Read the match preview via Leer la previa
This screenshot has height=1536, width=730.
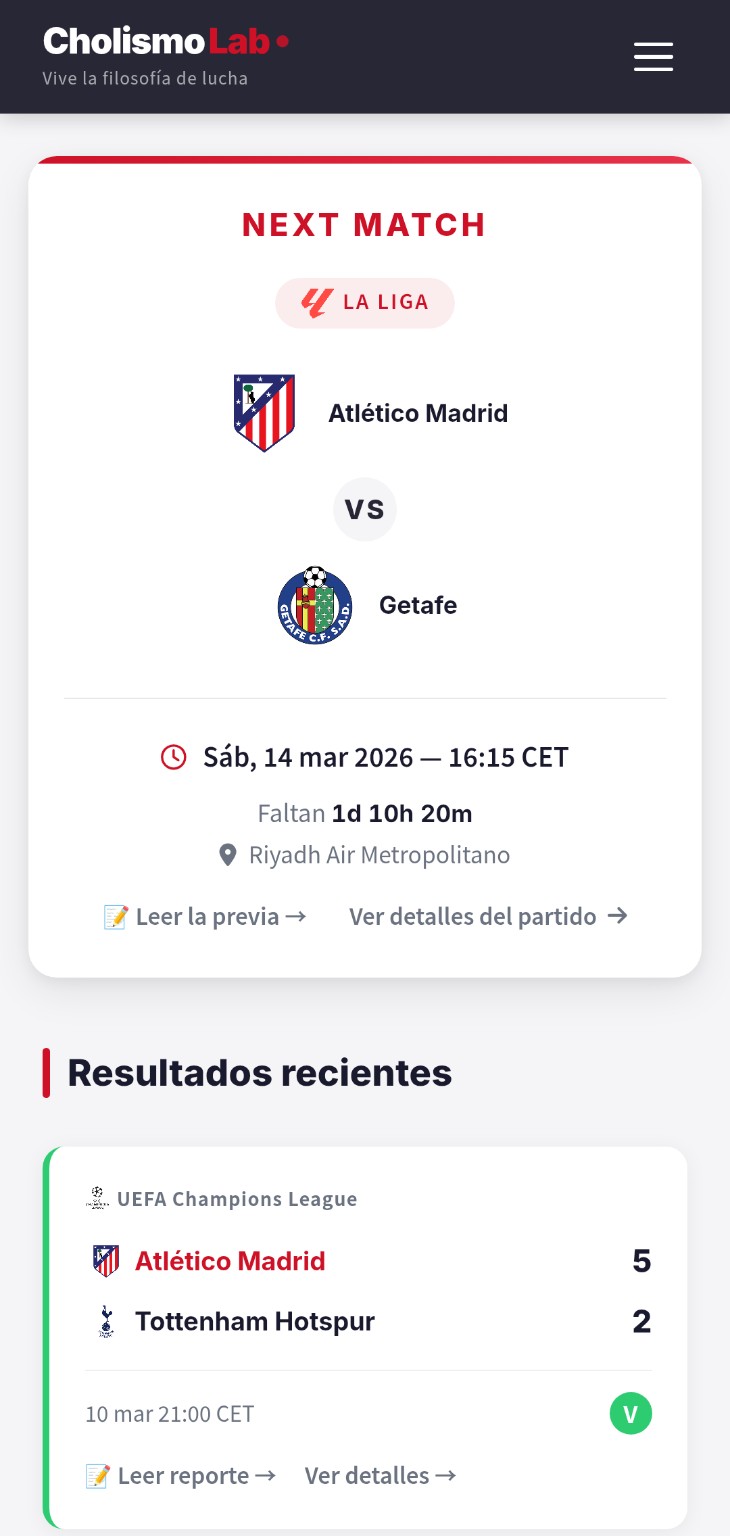pyautogui.click(x=205, y=917)
